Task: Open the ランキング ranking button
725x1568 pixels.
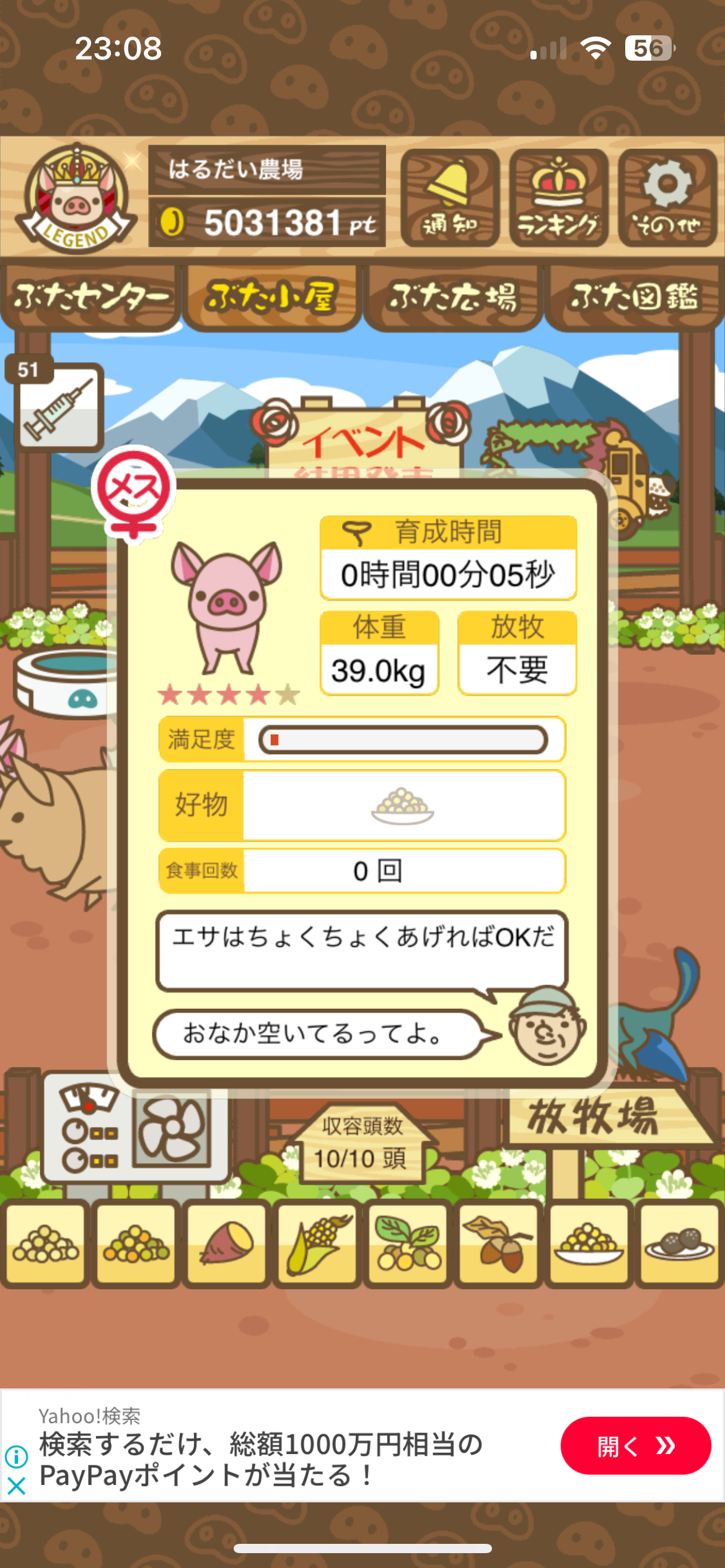Action: pyautogui.click(x=558, y=198)
